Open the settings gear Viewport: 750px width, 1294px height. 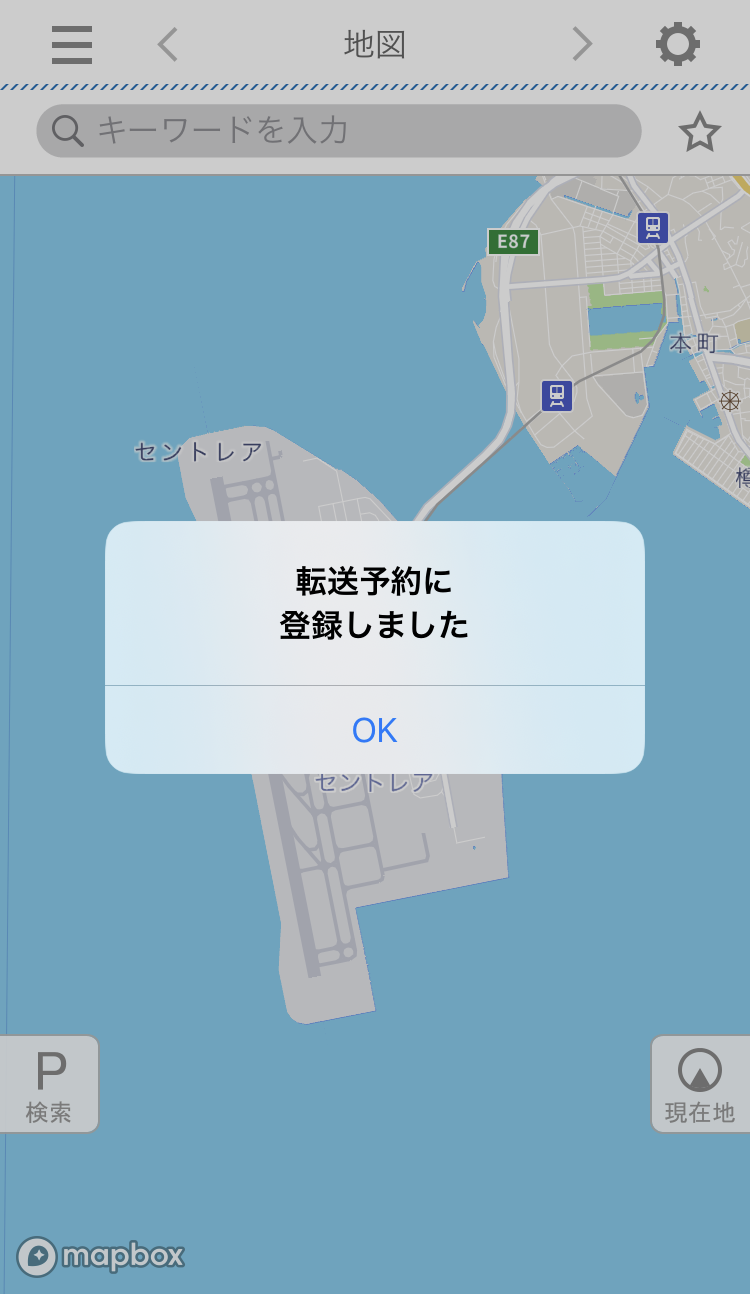[678, 45]
